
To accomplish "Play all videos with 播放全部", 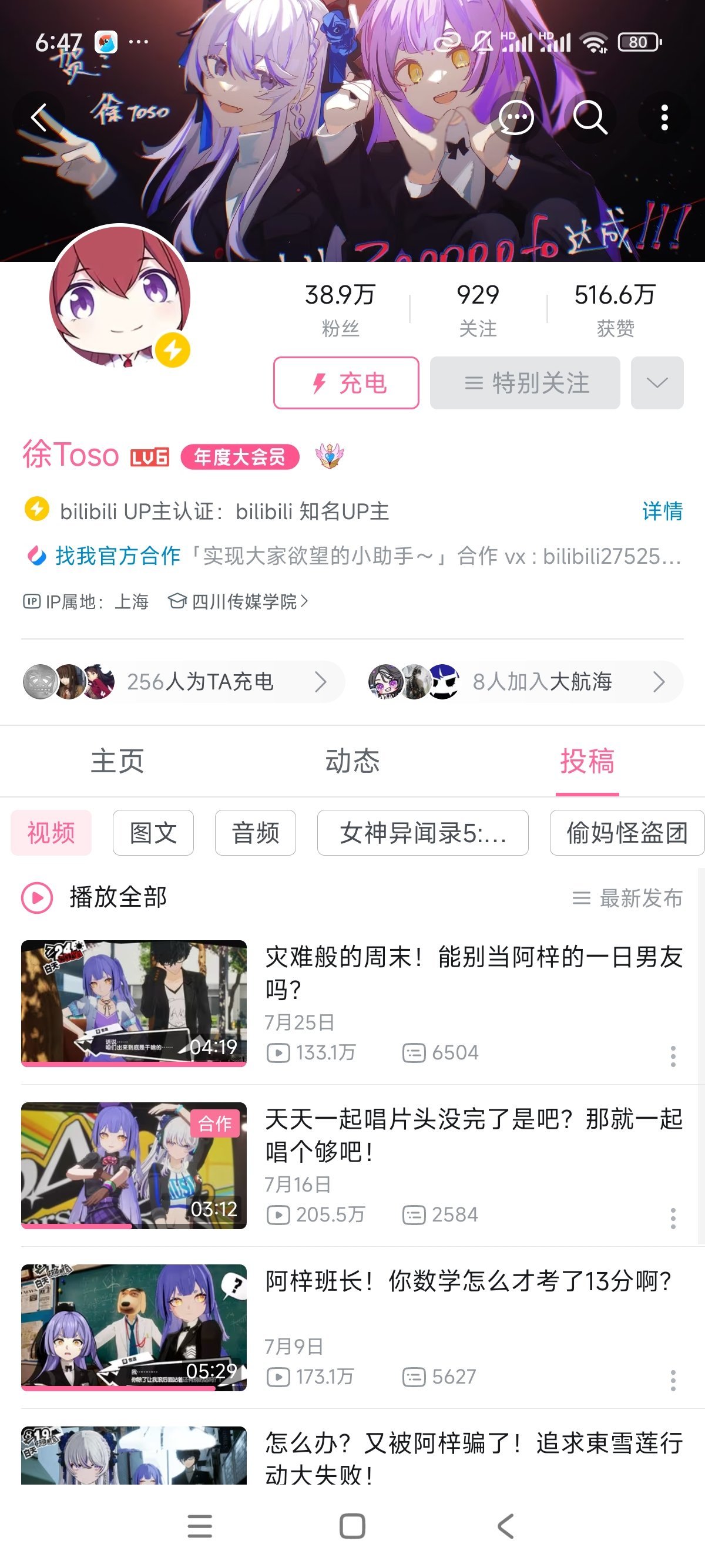I will click(x=95, y=897).
